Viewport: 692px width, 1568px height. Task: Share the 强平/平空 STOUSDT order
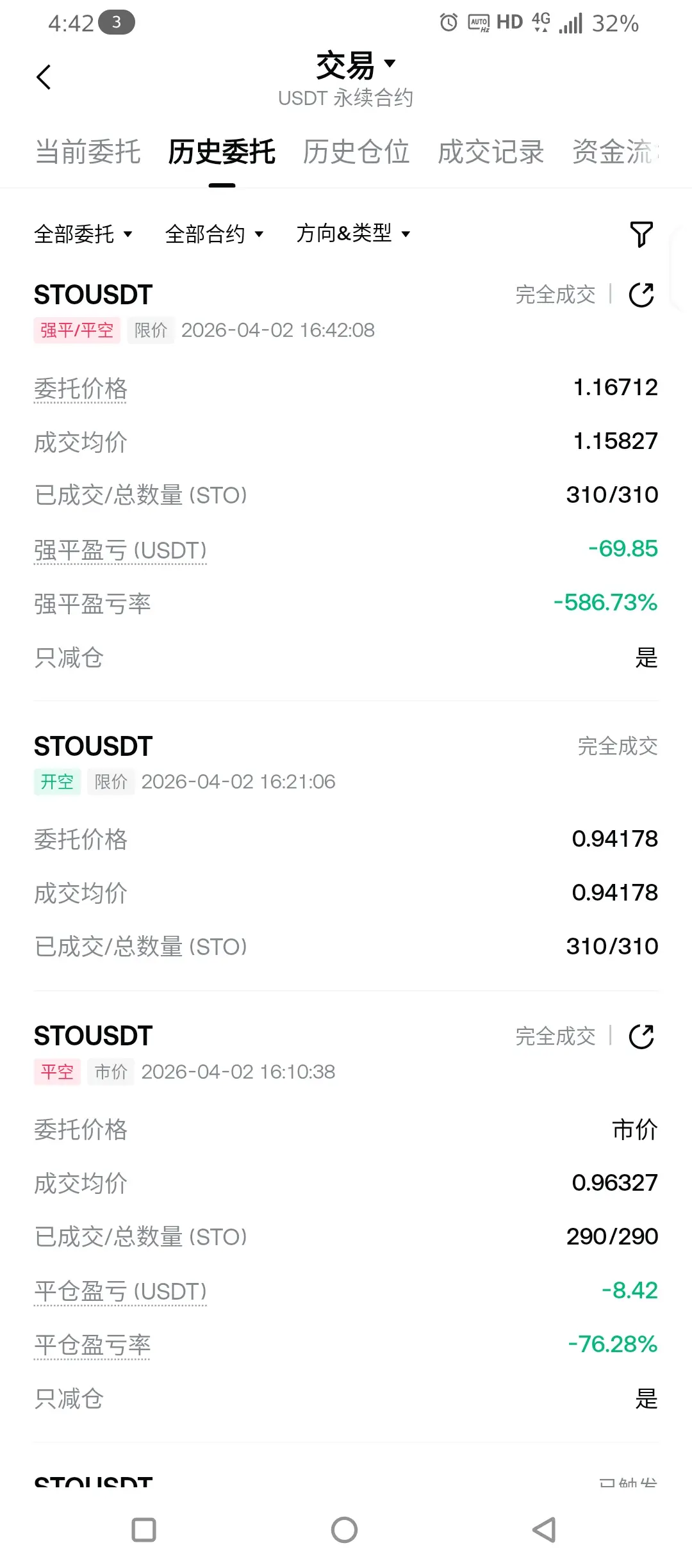coord(641,295)
